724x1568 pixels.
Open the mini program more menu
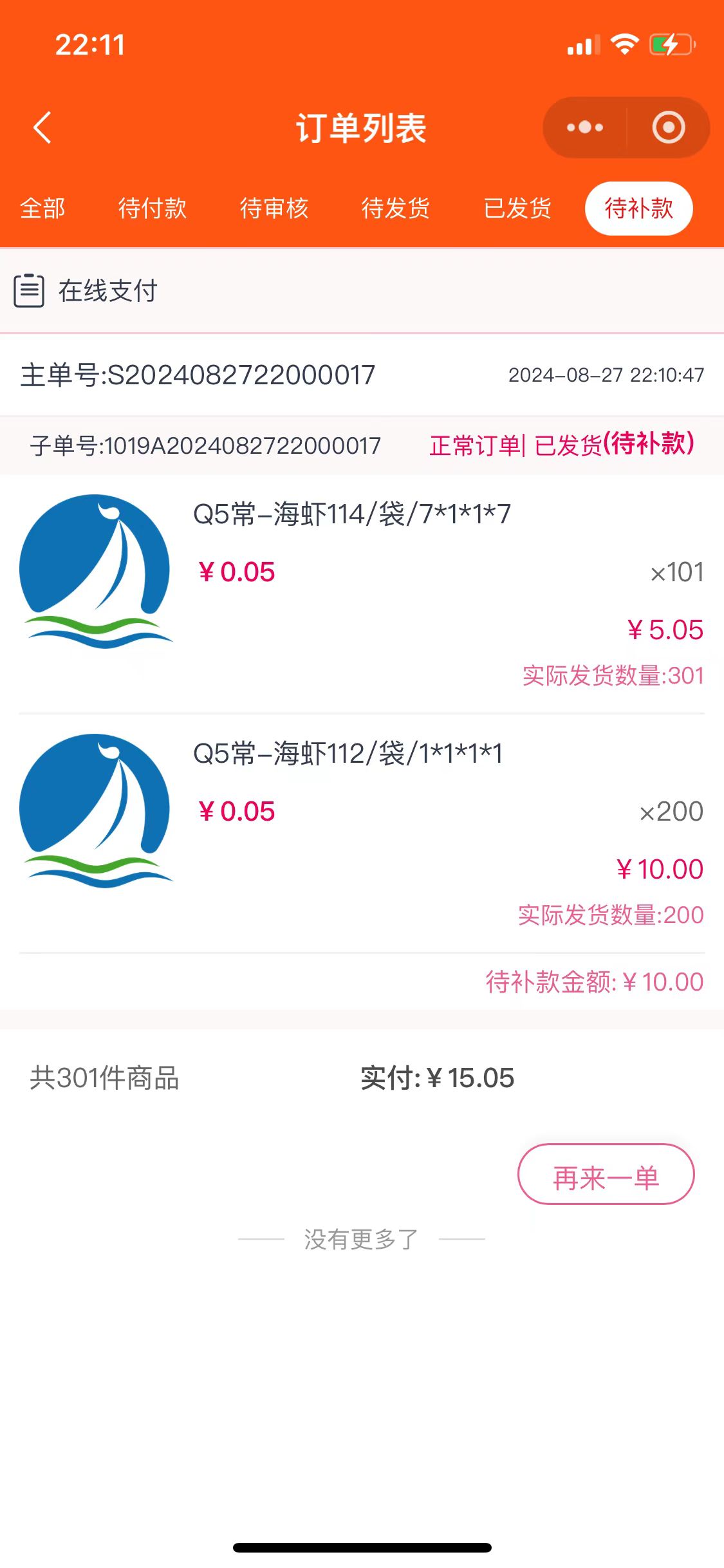pyautogui.click(x=585, y=127)
